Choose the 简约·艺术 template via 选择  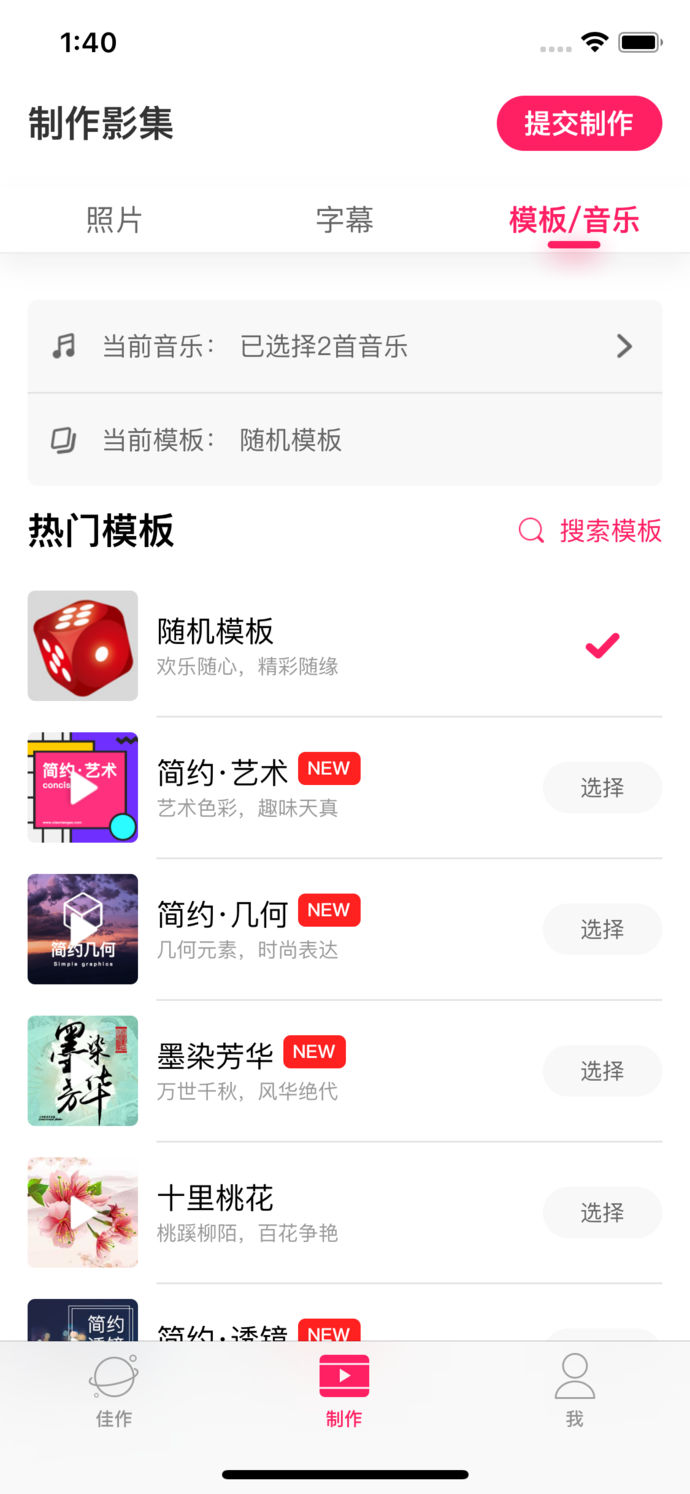602,788
